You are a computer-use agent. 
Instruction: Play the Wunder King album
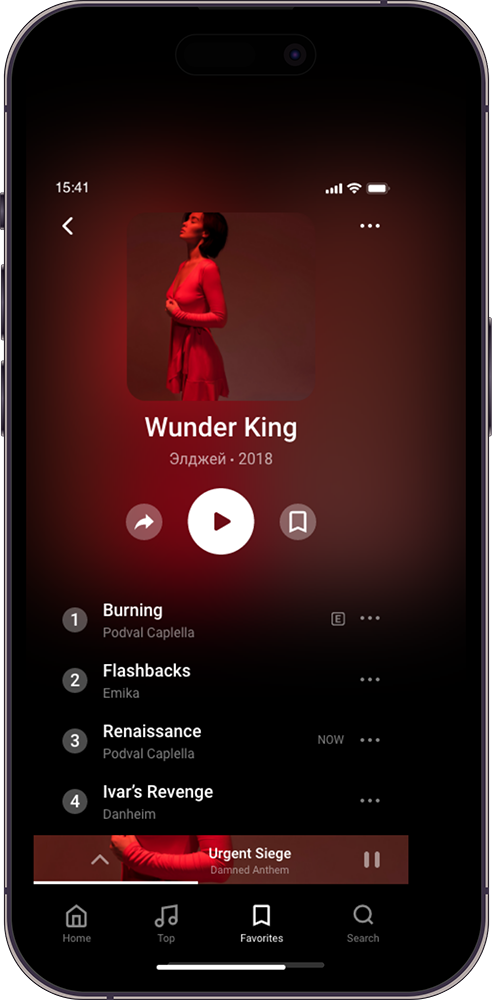click(221, 522)
